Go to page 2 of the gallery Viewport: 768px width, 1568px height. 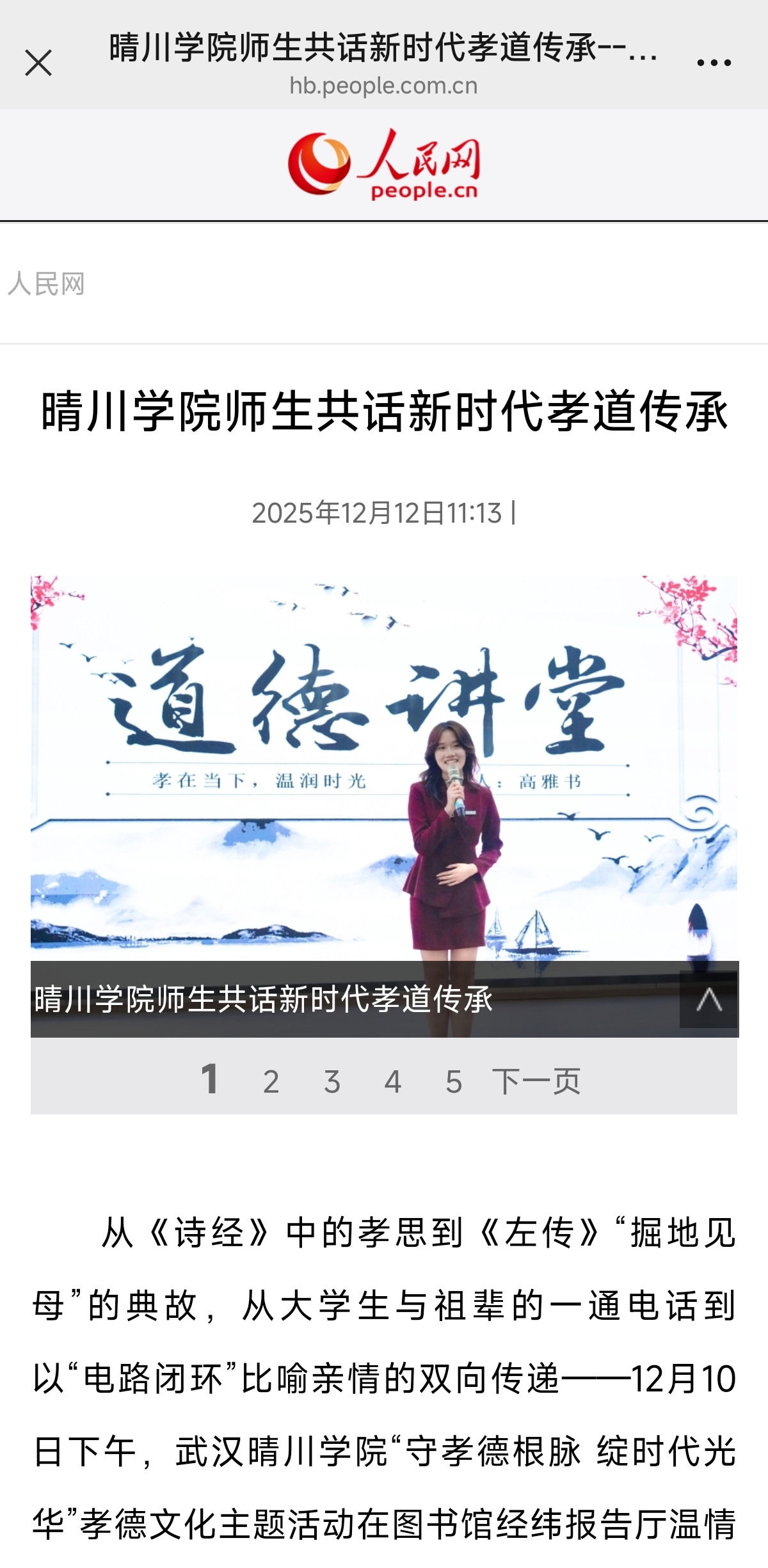click(x=271, y=1082)
